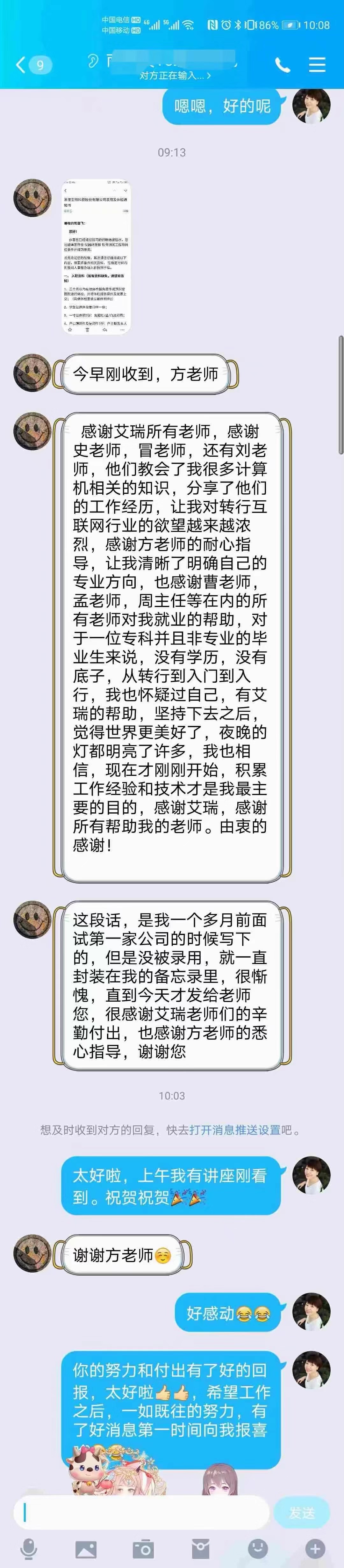Open the shared screenshot image from 09:13
The height and width of the screenshot is (1568, 344).
click(x=96, y=257)
